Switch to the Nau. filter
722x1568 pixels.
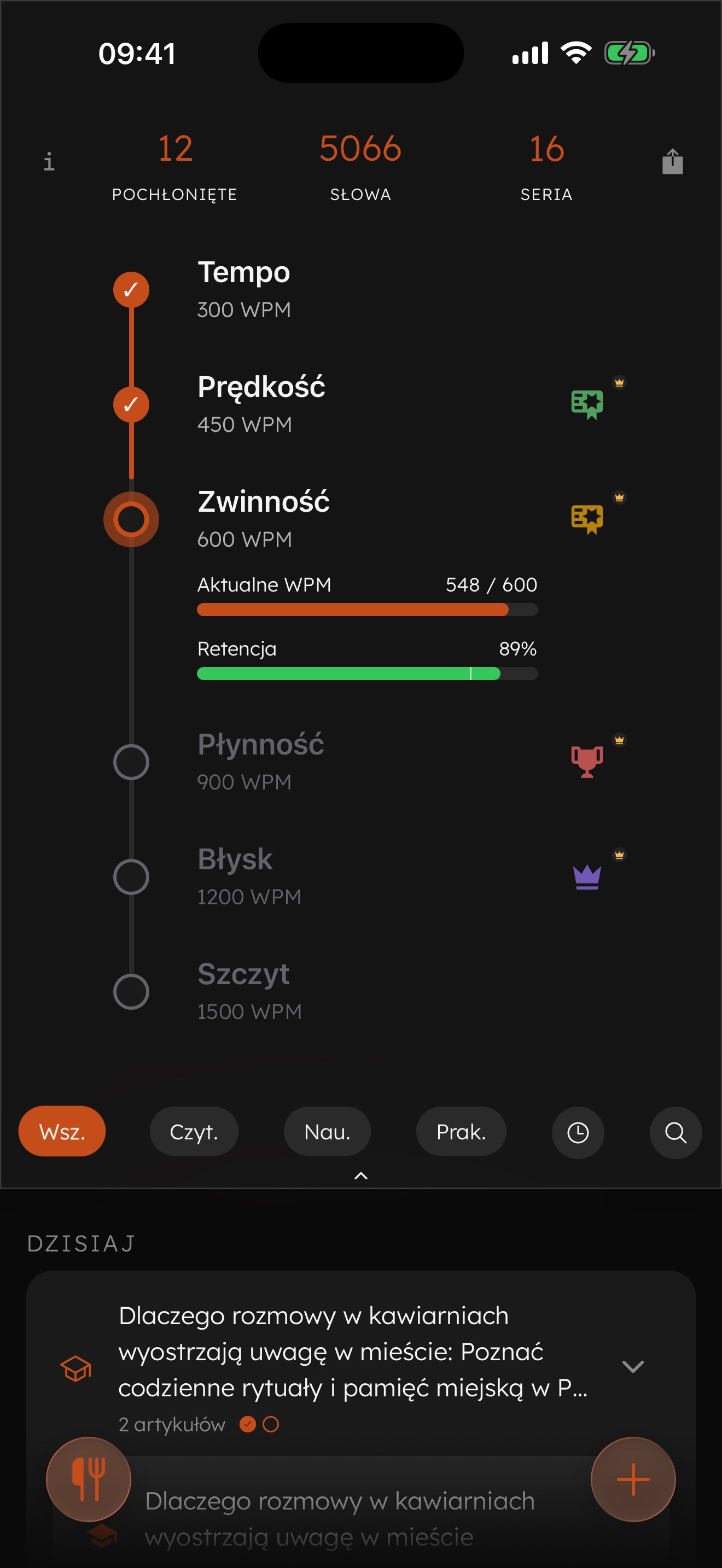(327, 1132)
